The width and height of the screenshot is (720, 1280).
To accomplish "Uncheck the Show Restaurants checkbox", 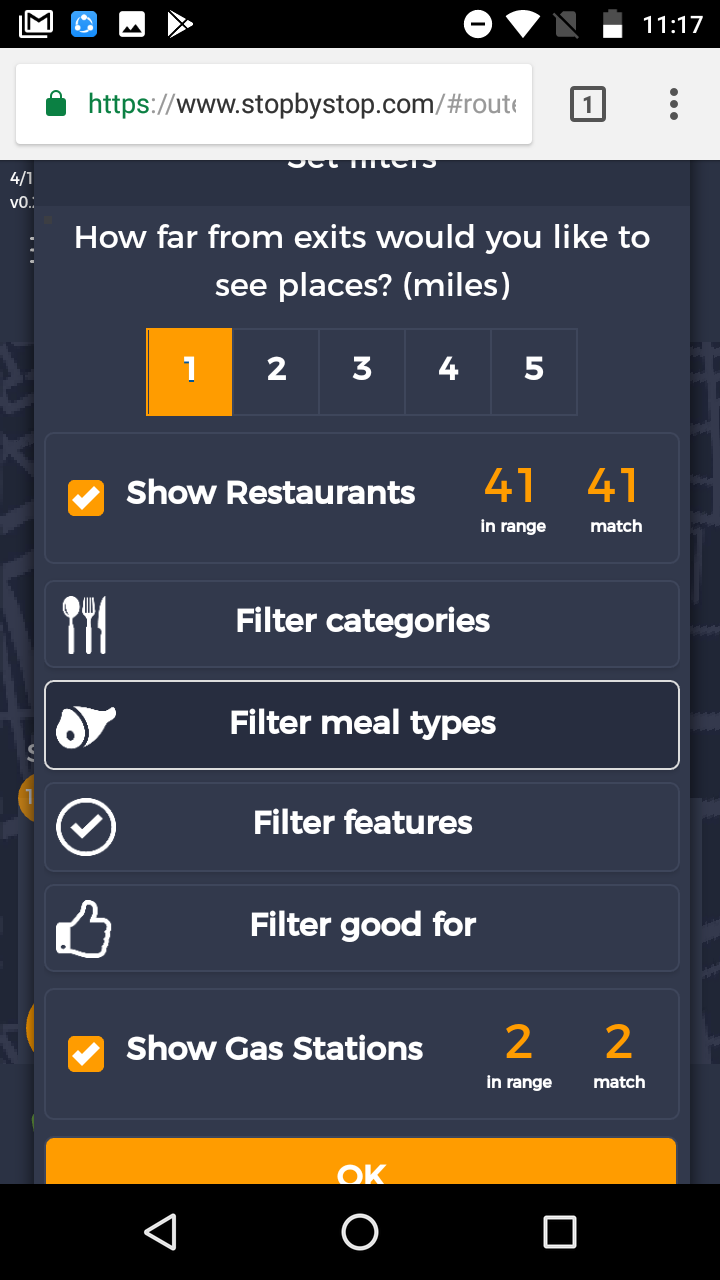I will [x=86, y=498].
